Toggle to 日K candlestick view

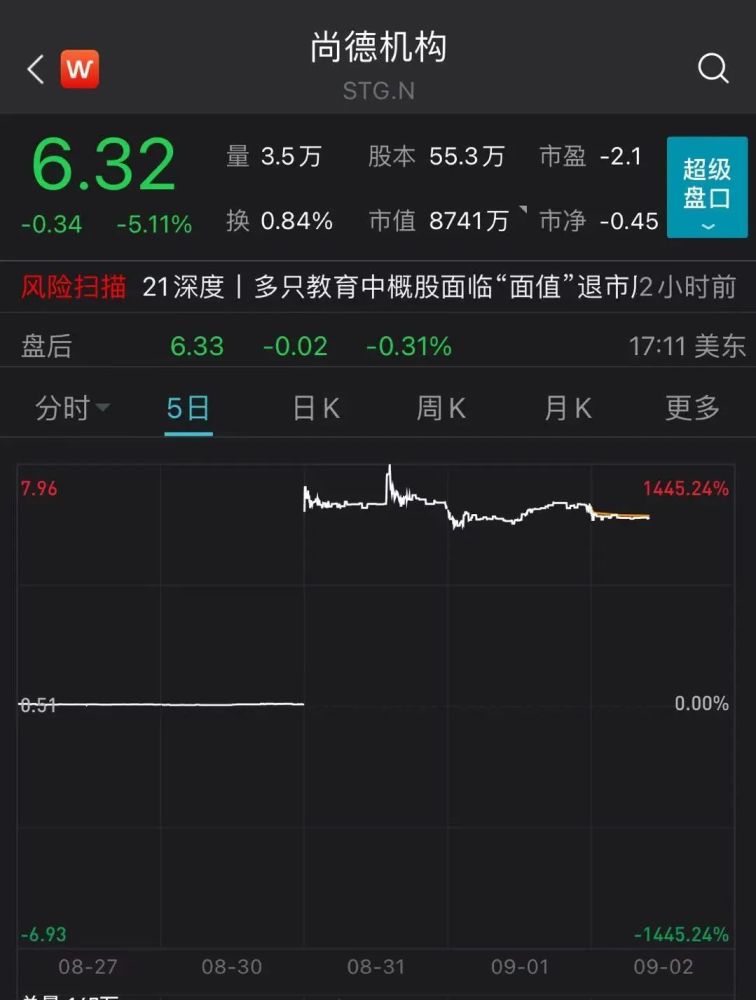pos(315,408)
